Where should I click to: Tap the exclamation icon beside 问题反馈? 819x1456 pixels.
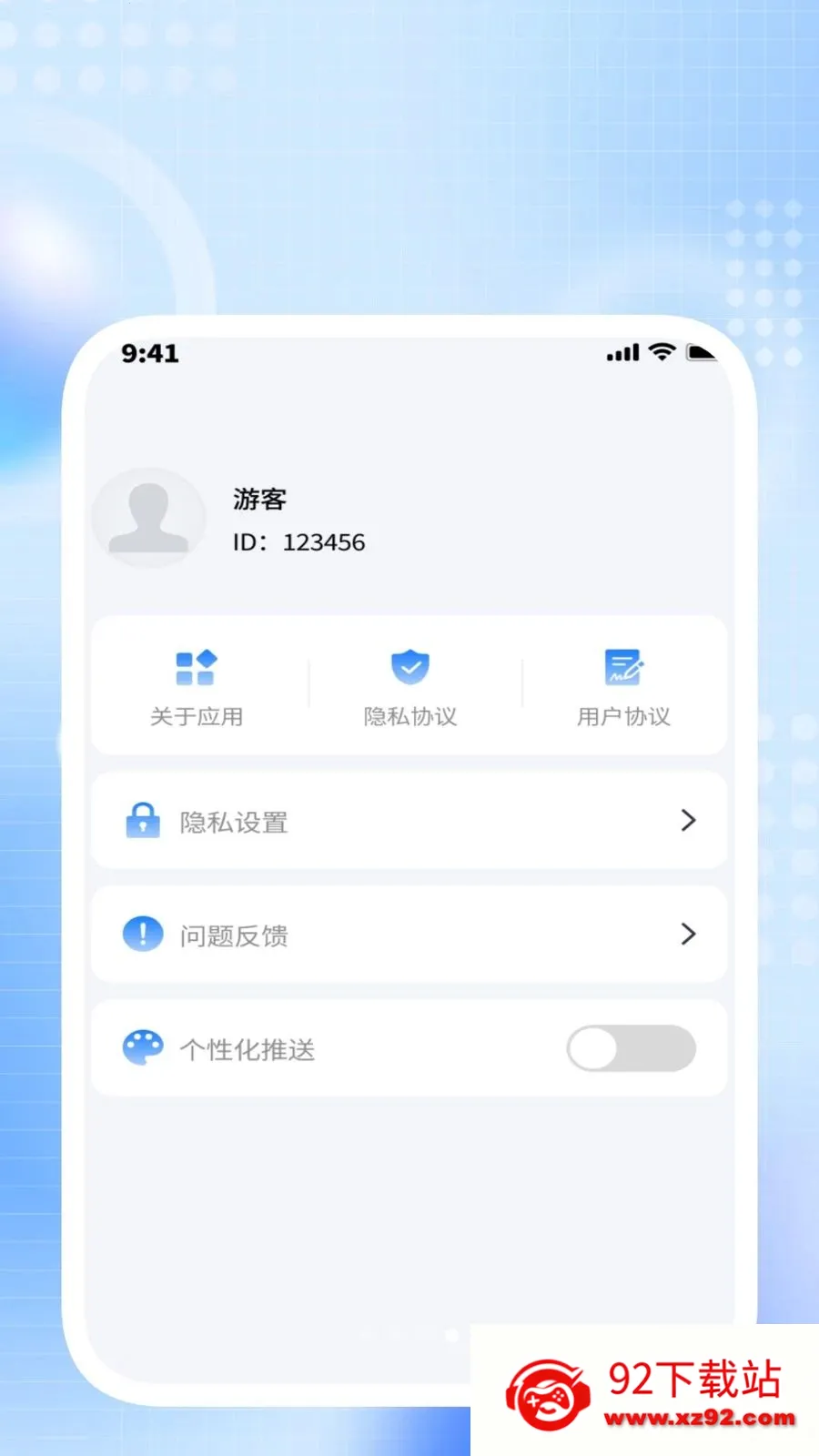pyautogui.click(x=142, y=934)
